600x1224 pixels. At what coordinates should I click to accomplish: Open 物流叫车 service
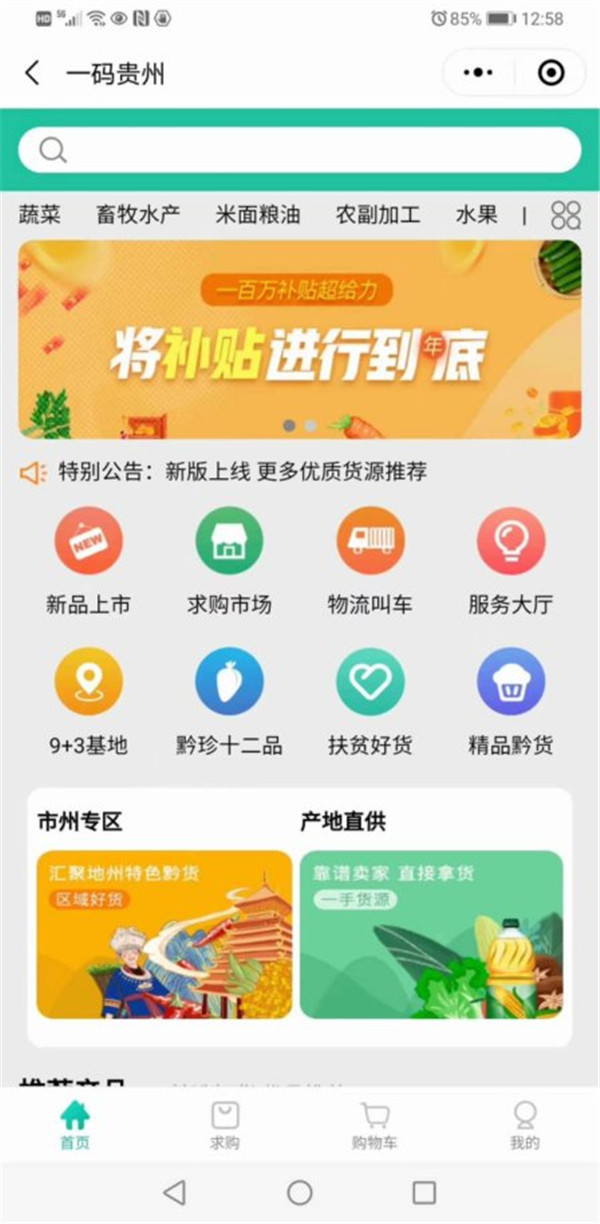(x=370, y=560)
